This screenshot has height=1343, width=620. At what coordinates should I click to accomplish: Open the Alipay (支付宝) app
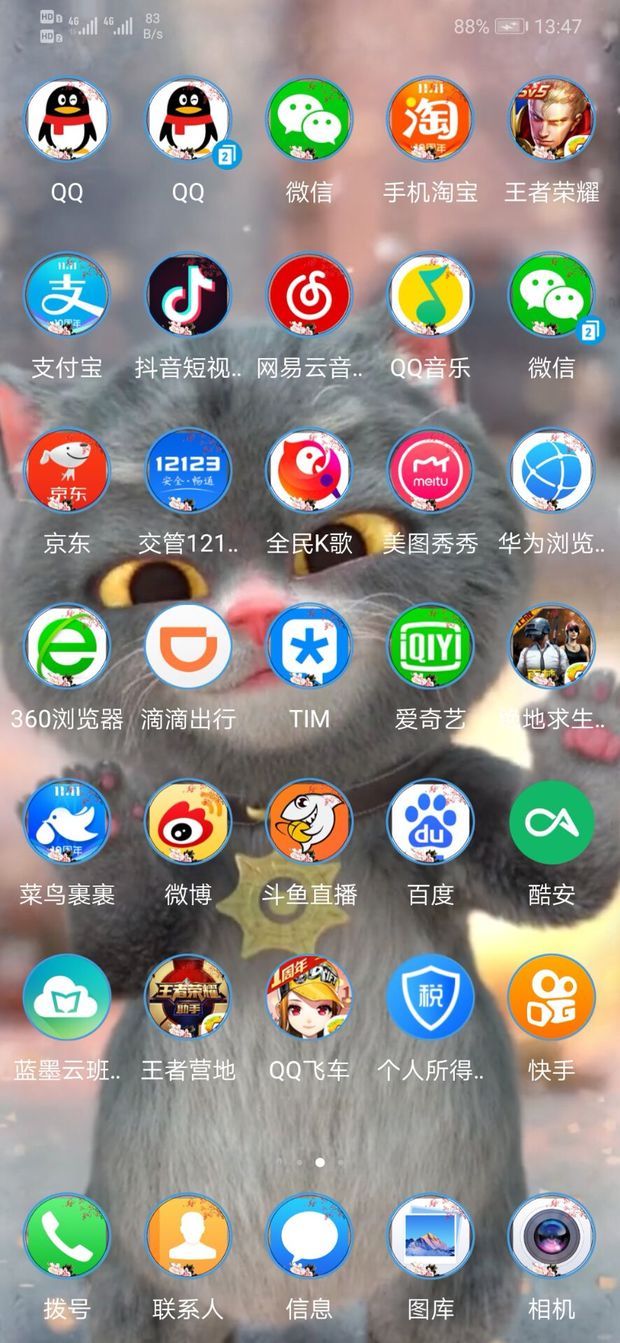coord(67,296)
